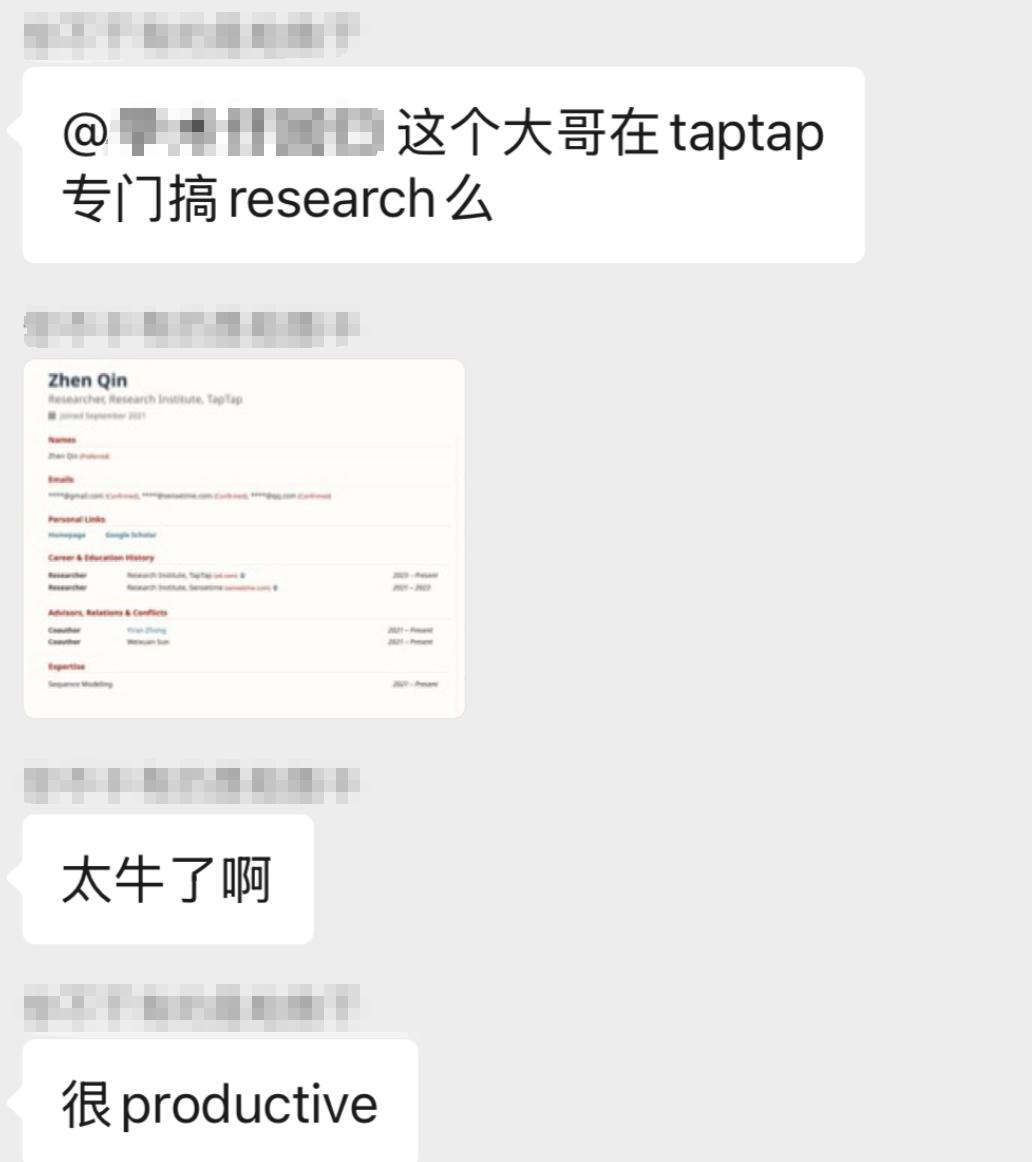Click the Preferred label next to Zhen Qin
1032x1162 pixels.
96,457
